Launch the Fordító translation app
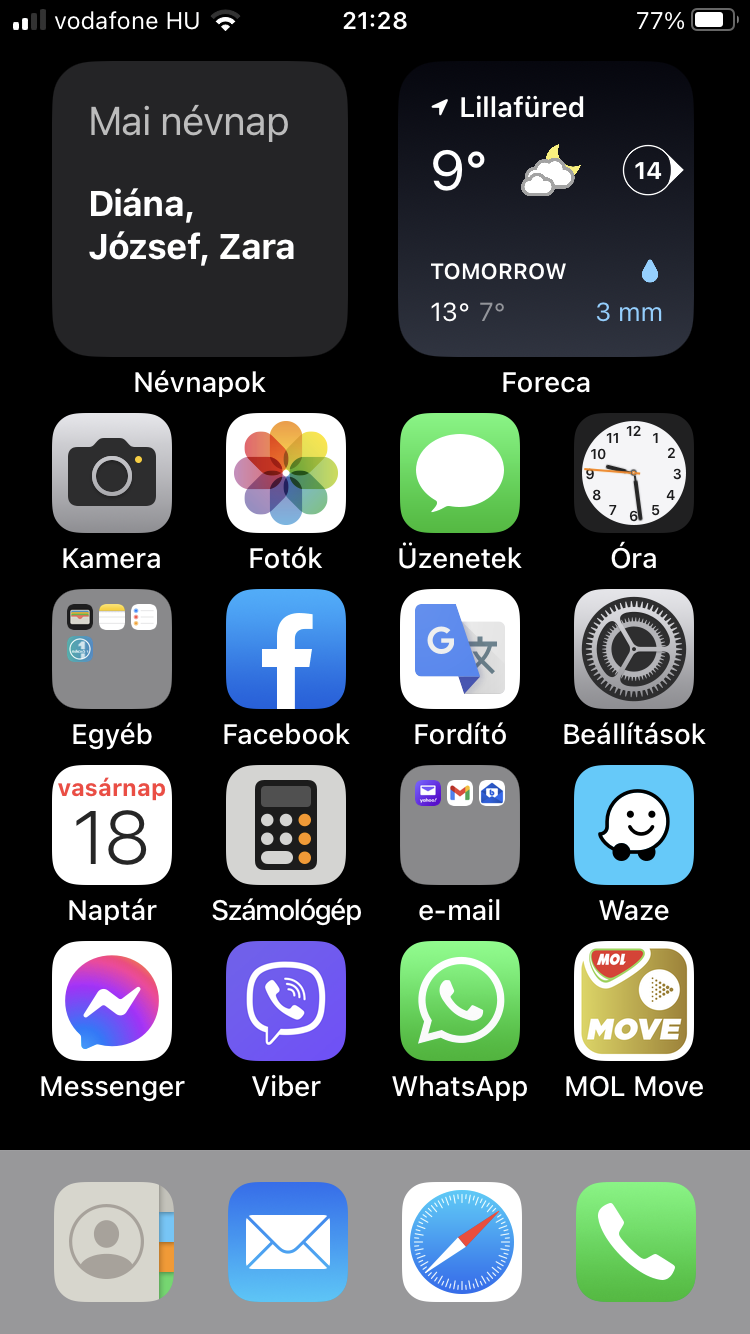The width and height of the screenshot is (750, 1334). point(459,649)
